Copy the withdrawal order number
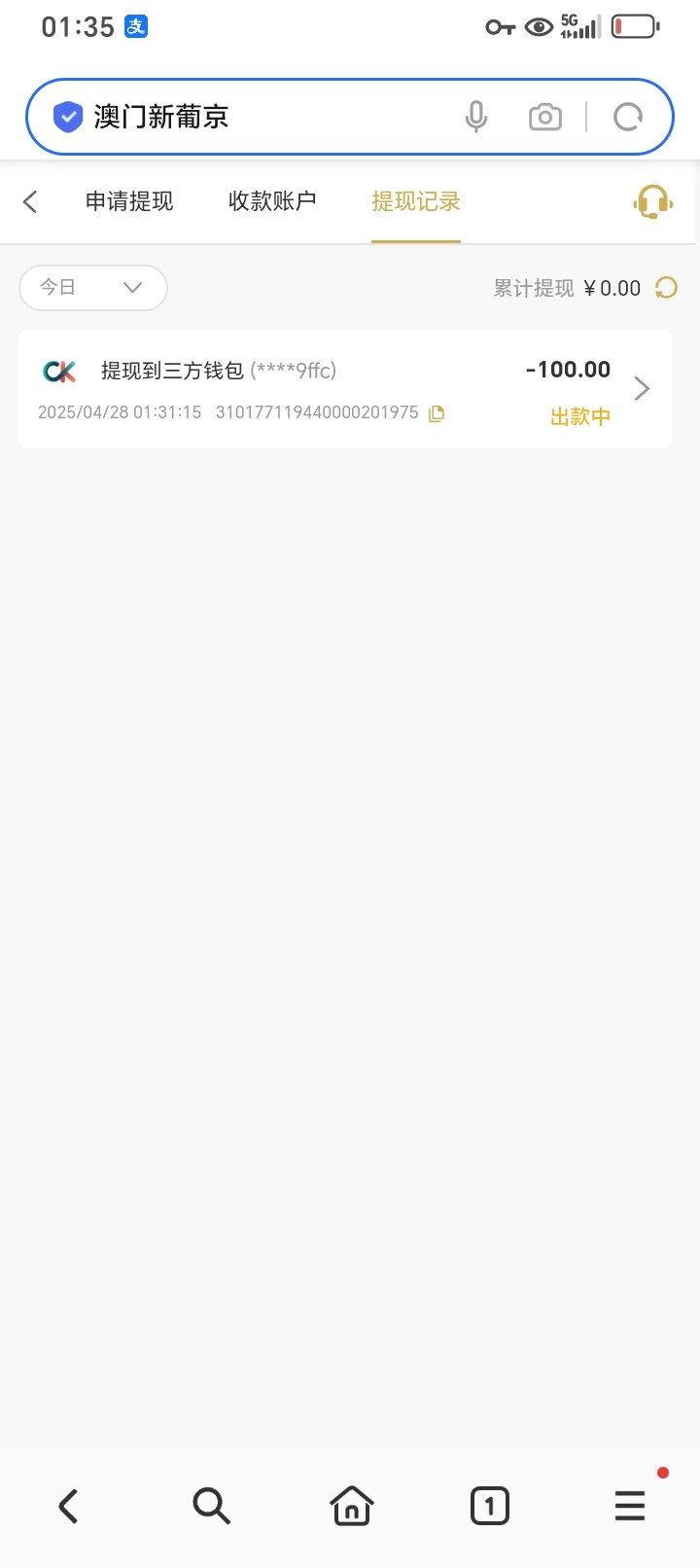This screenshot has width=700, height=1568. pyautogui.click(x=437, y=413)
